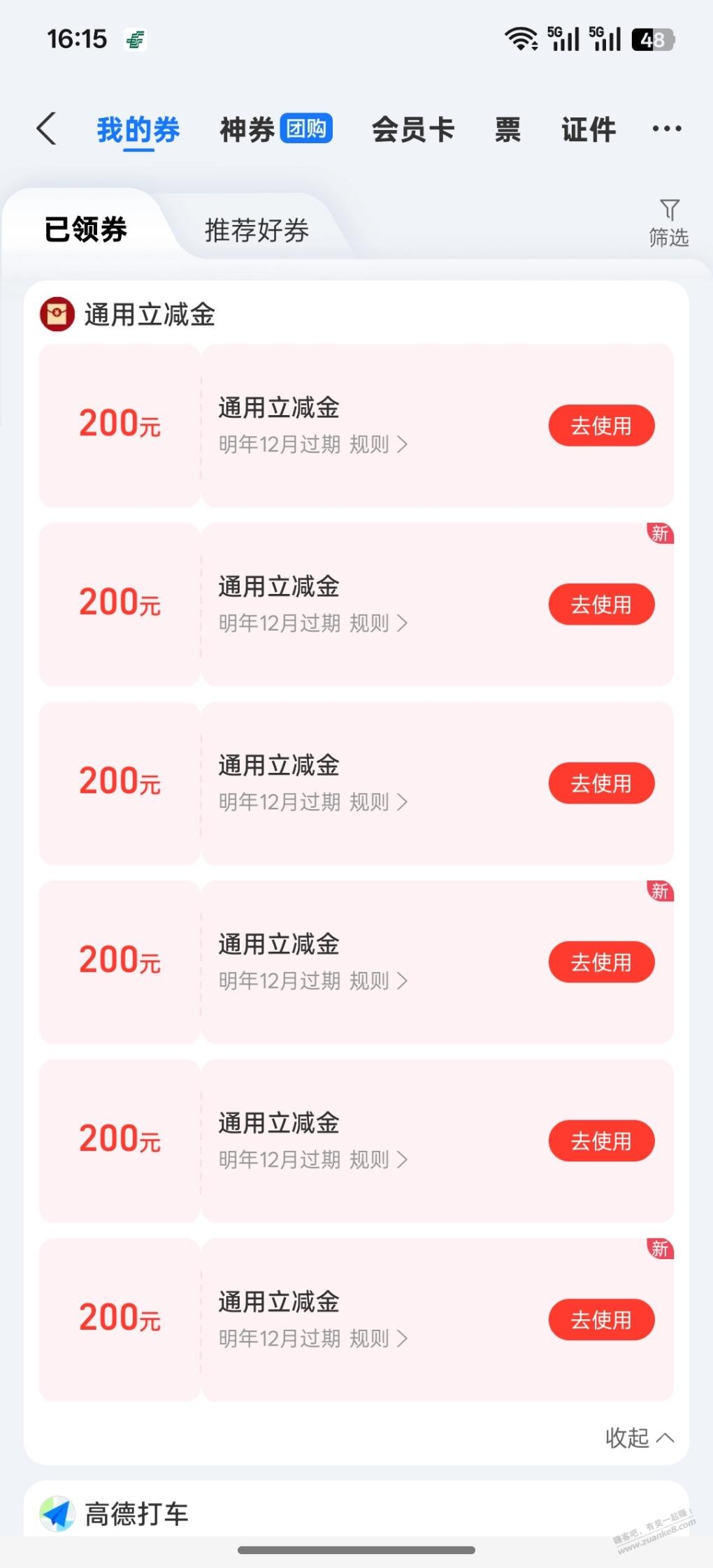
Task: Tap the back arrow to return
Action: [46, 129]
